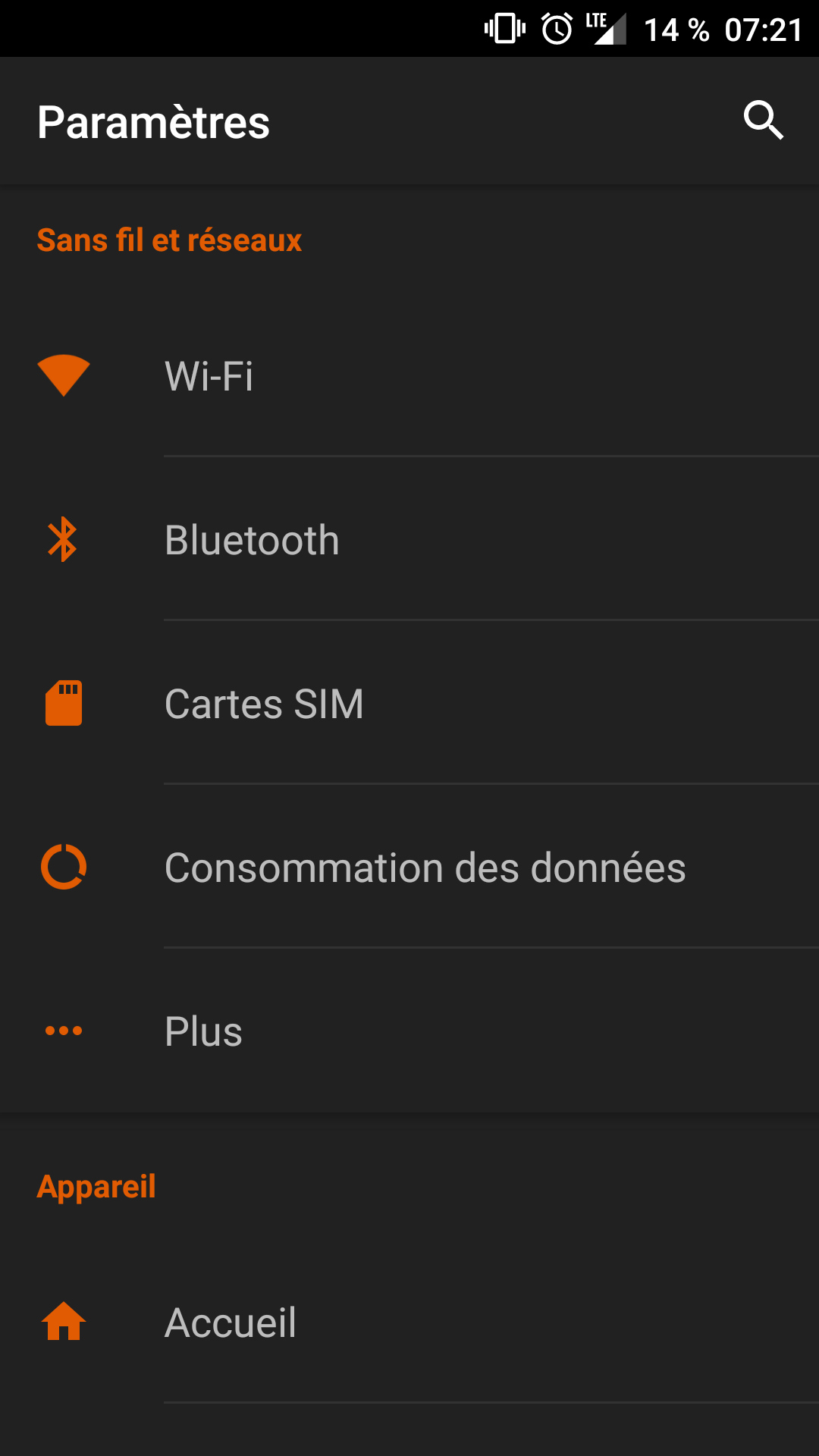
Task: Open Cartes SIM settings
Action: pos(409,704)
